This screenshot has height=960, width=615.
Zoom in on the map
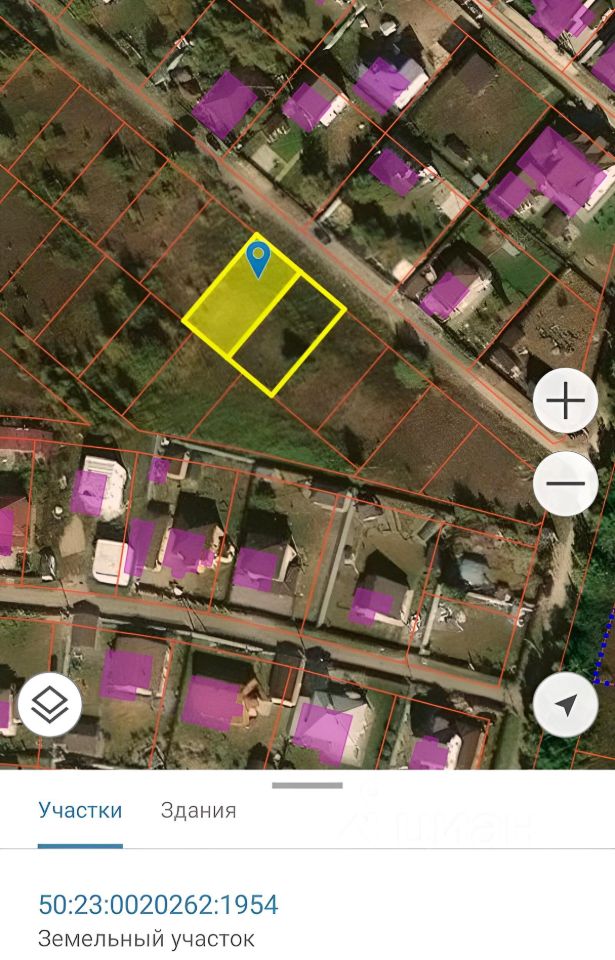[565, 402]
